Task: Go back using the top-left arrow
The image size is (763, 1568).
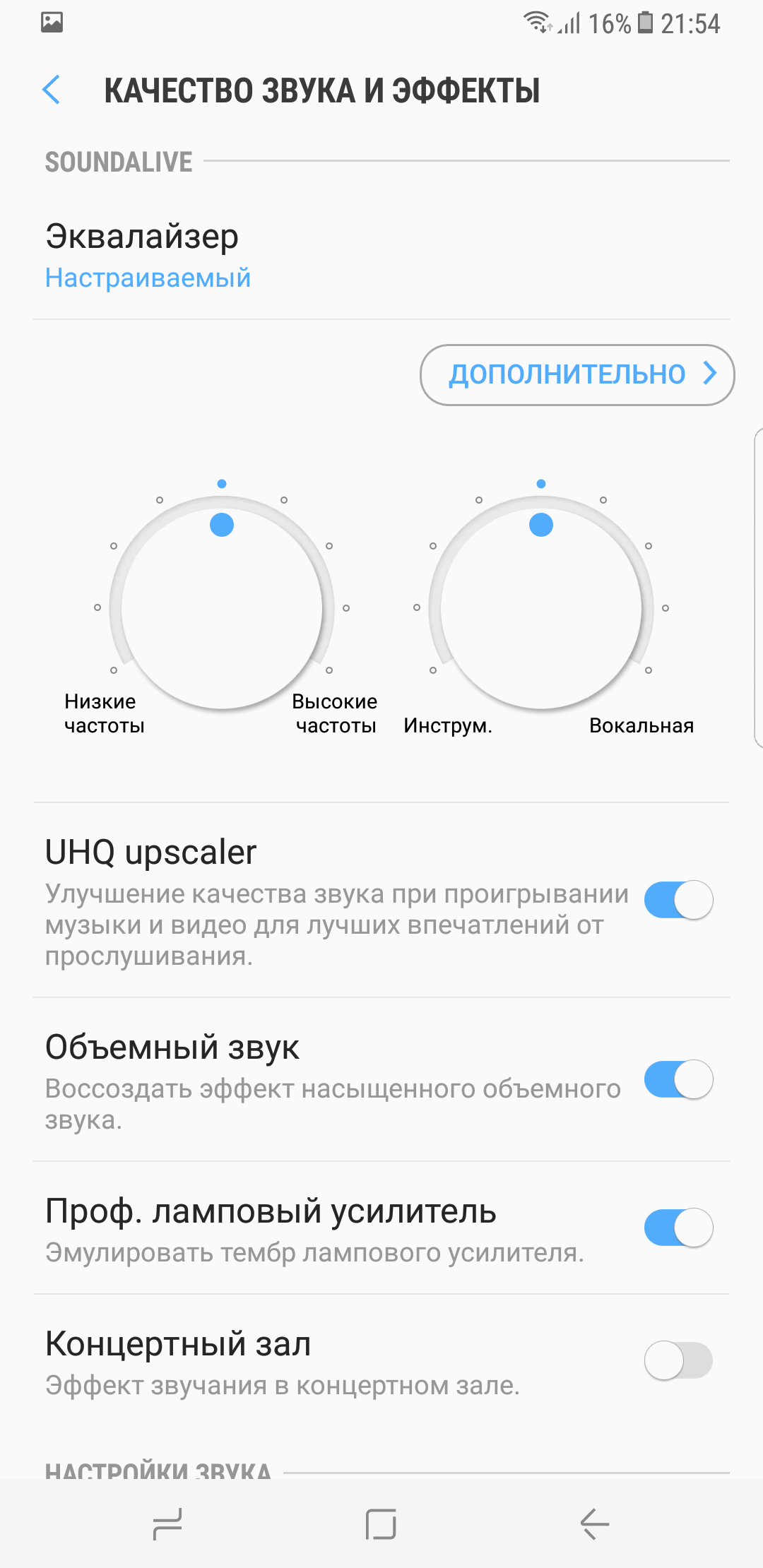Action: coord(51,90)
